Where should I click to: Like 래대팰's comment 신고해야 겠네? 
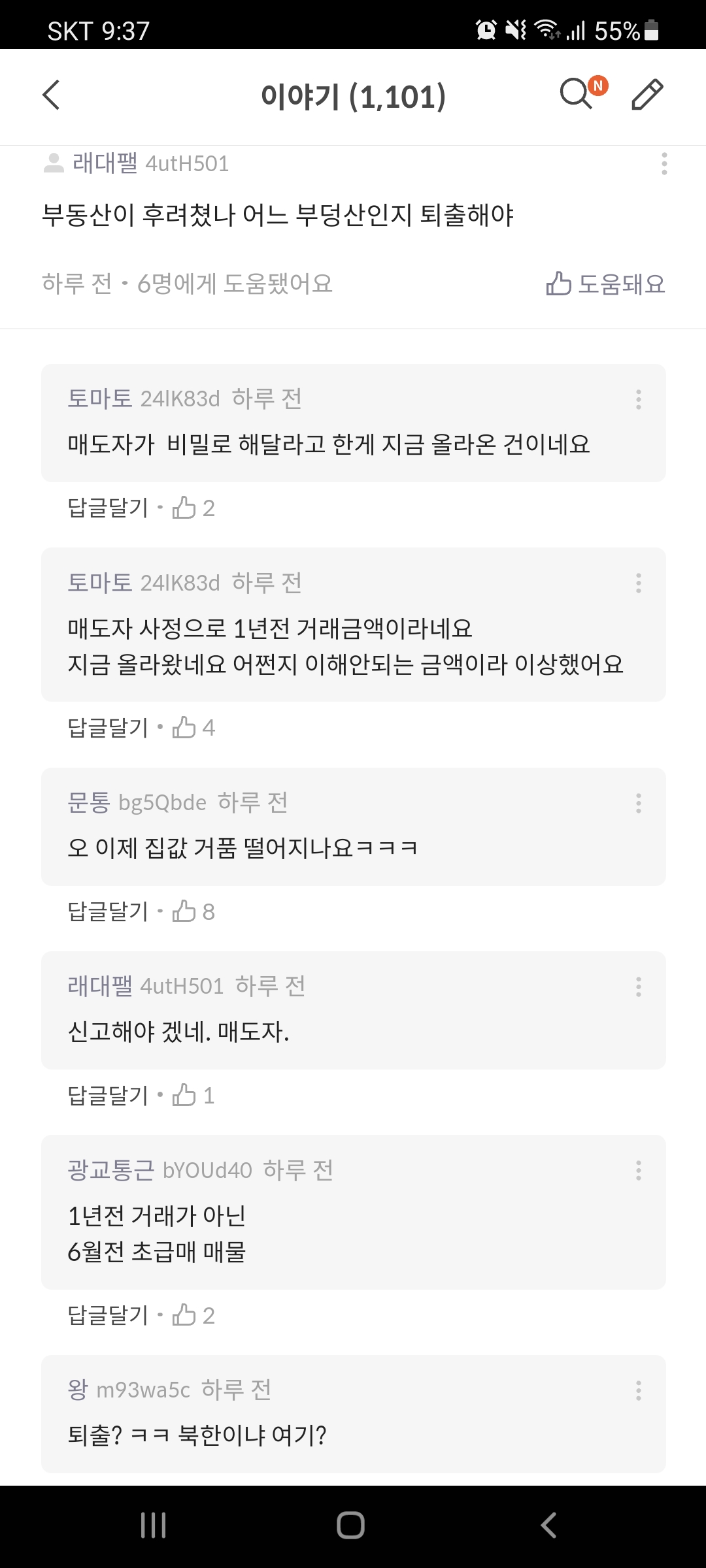click(x=193, y=1096)
